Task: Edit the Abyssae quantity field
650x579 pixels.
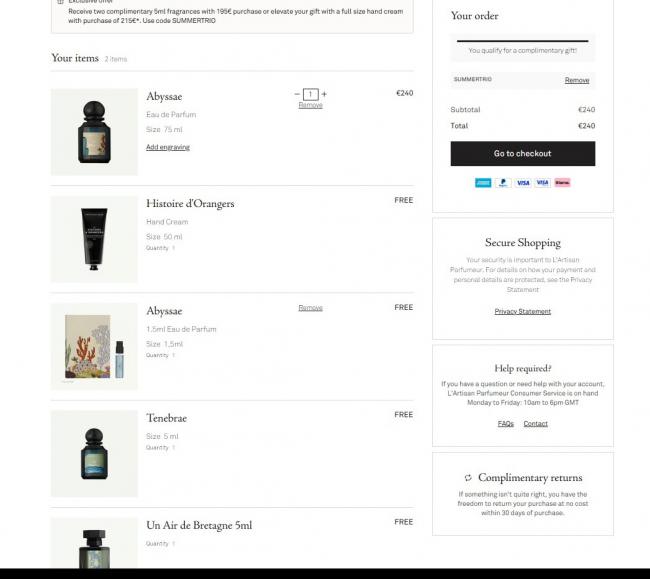Action: coord(310,94)
